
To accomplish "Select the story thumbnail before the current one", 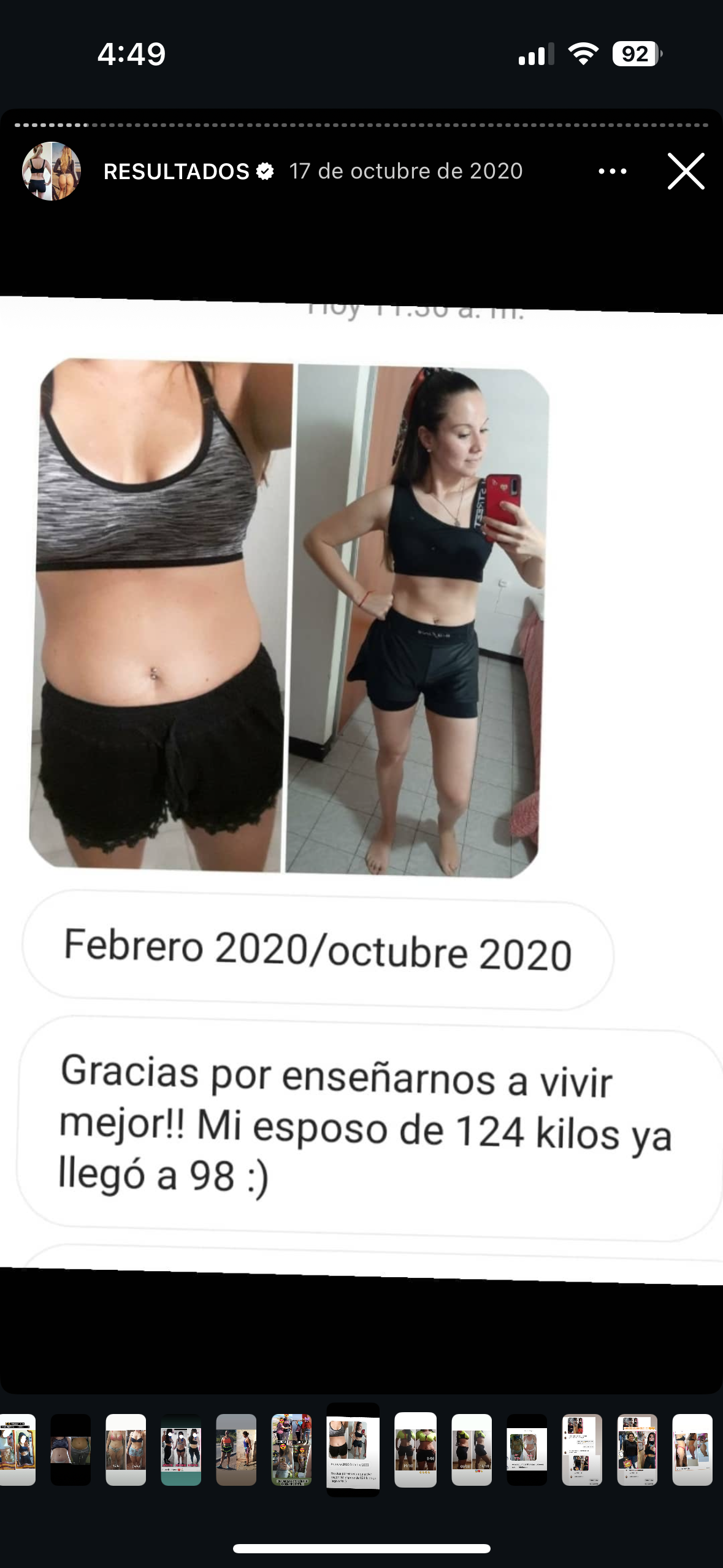I will pos(291,1450).
